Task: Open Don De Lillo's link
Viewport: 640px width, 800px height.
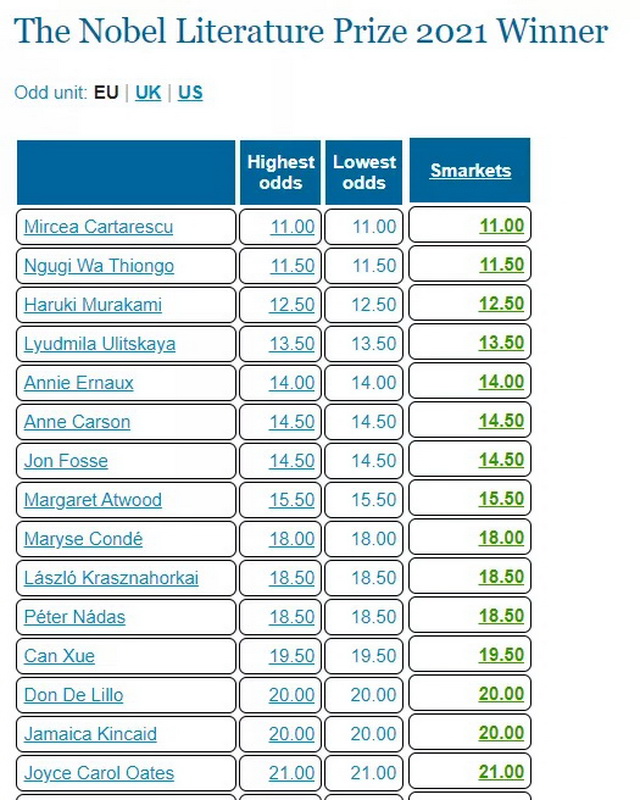Action: click(73, 695)
